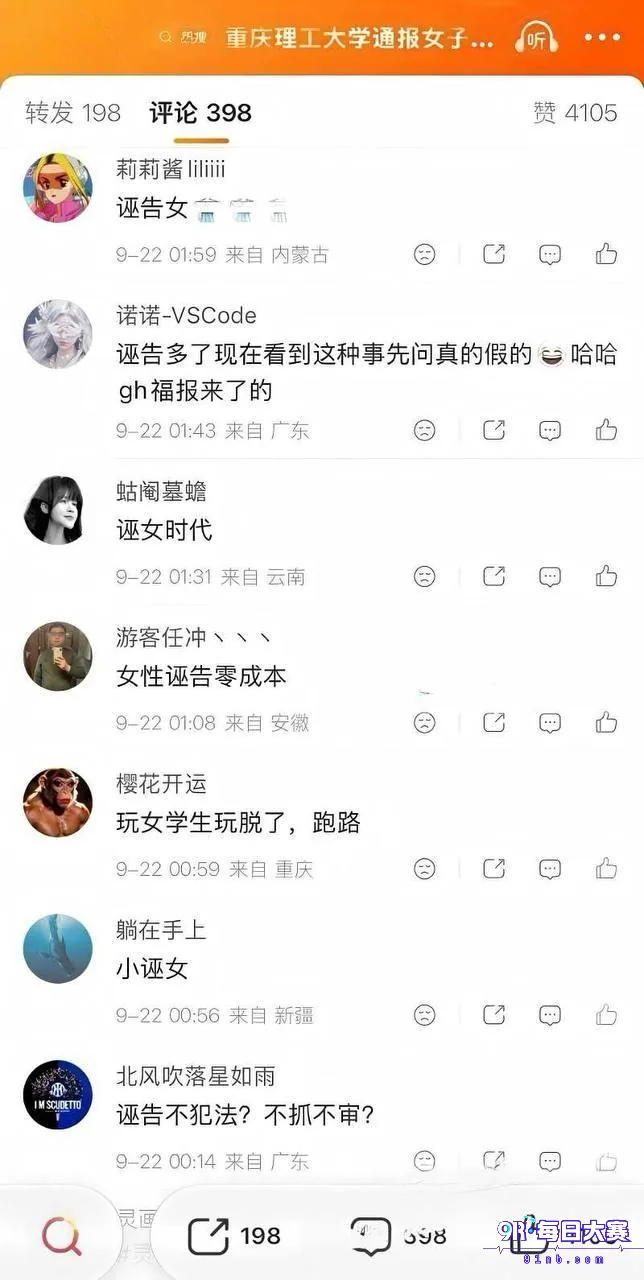Like the comment by 樱花开运
Image resolution: width=644 pixels, height=1280 pixels.
[x=606, y=868]
